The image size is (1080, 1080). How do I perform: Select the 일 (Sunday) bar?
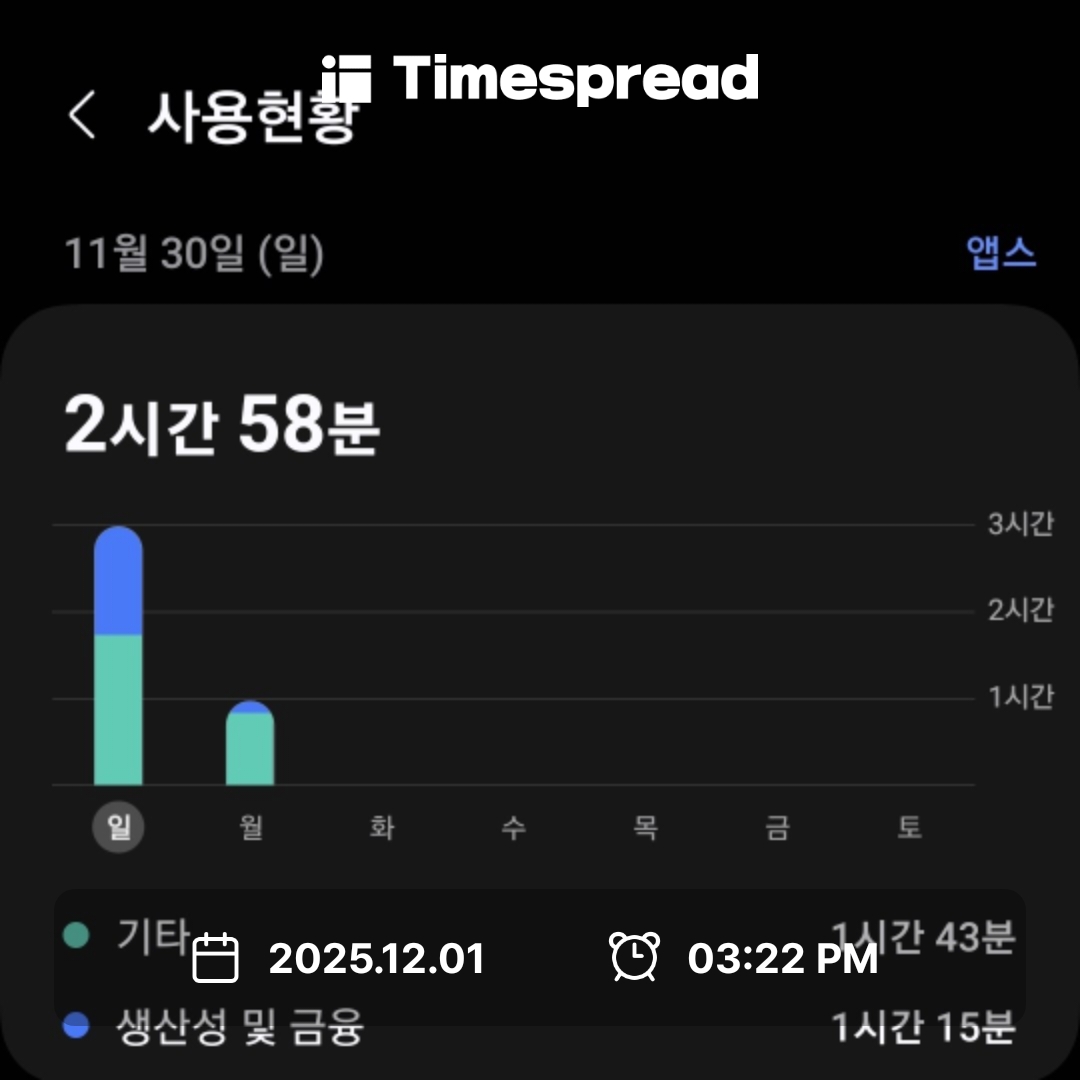(118, 656)
